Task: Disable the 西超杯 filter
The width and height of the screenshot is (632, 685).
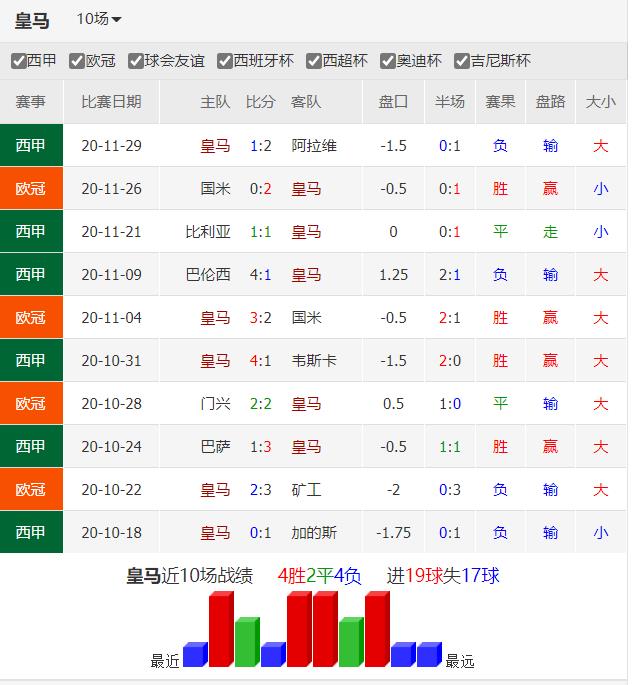Action: point(314,61)
